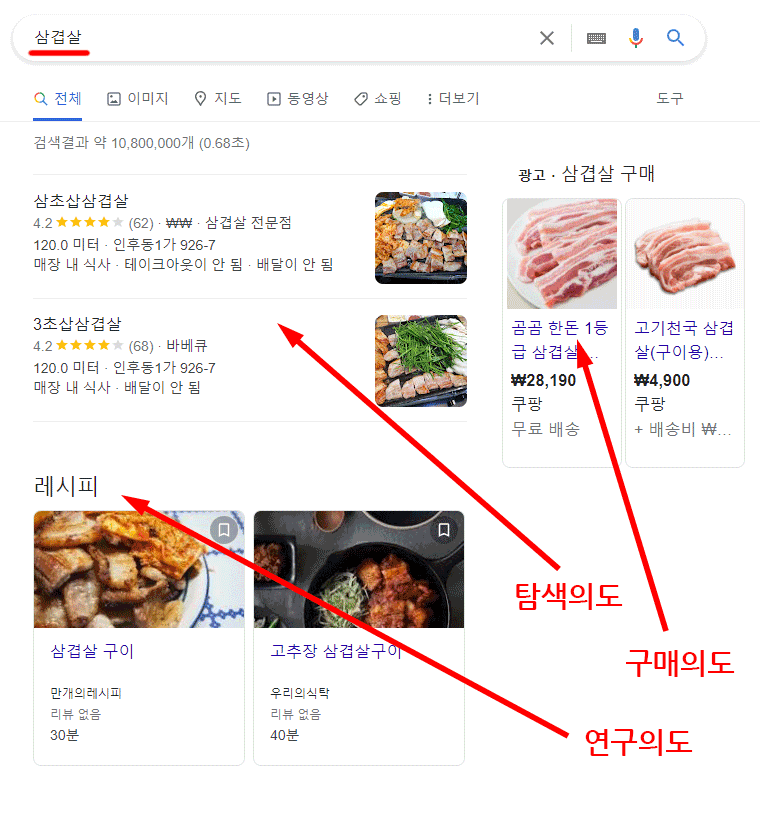Open the on-screen keyboard icon
This screenshot has height=814, width=760.
[596, 37]
